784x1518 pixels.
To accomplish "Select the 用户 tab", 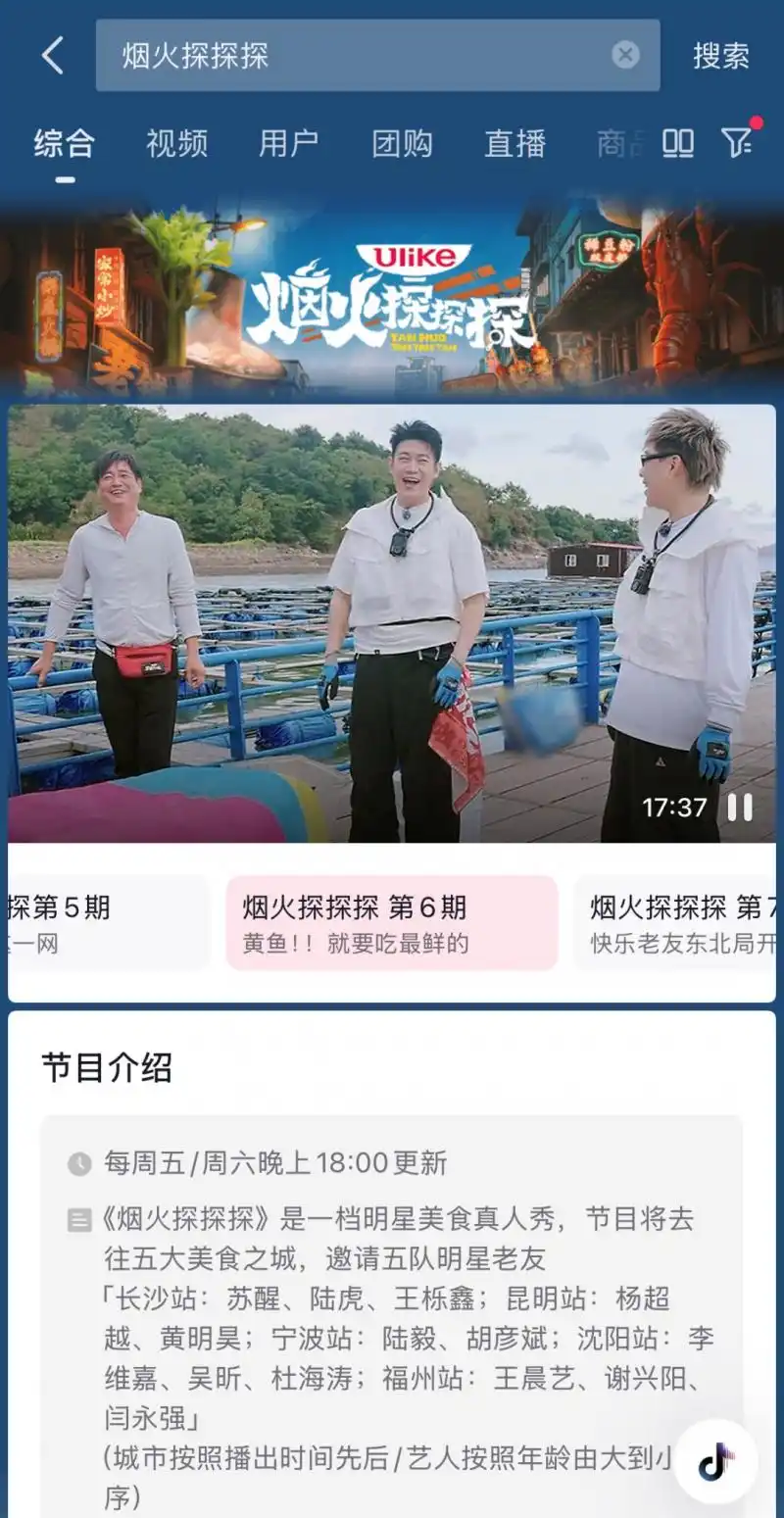I will tap(288, 144).
